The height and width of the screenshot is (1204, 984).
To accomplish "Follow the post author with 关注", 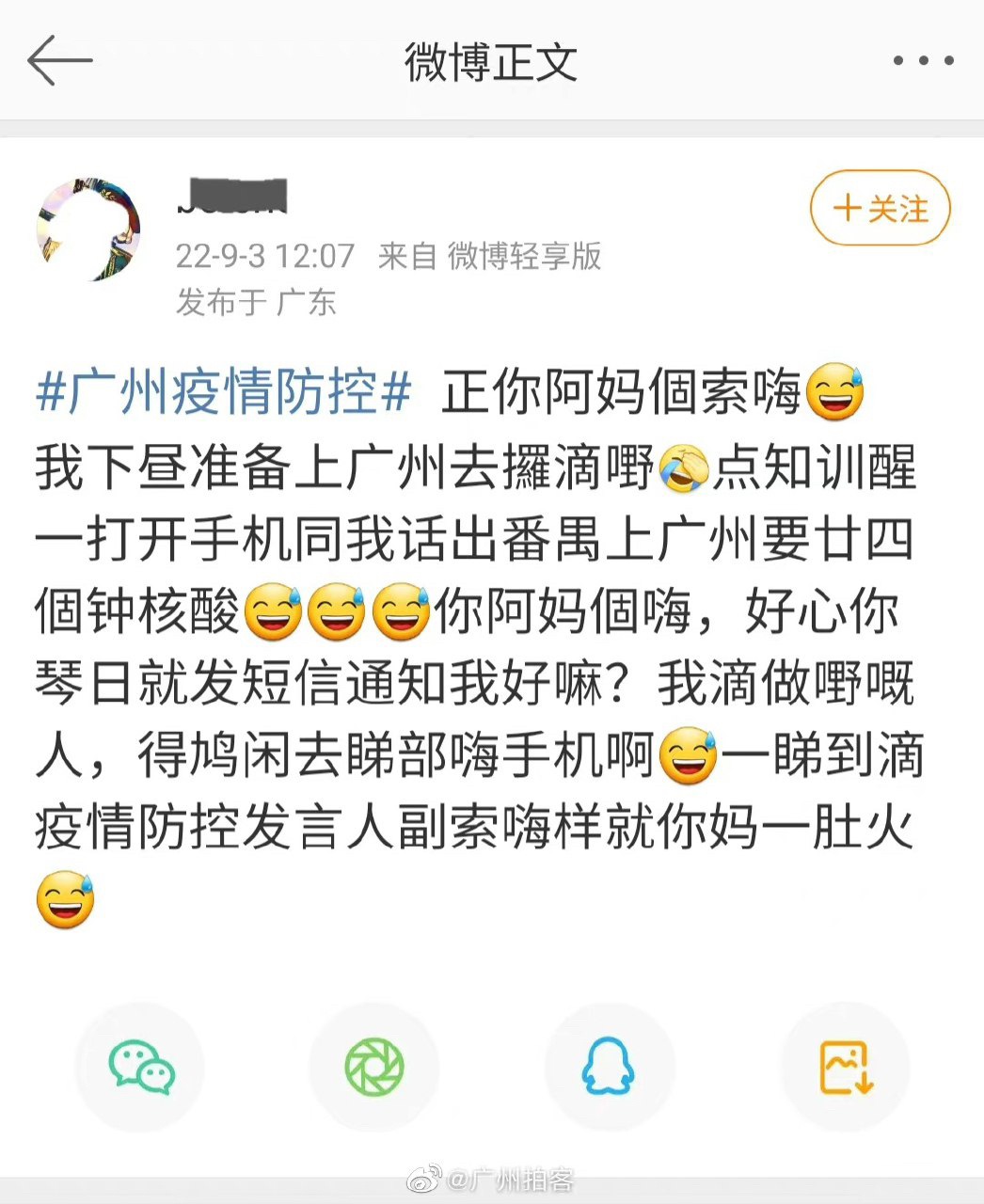I will click(x=881, y=208).
